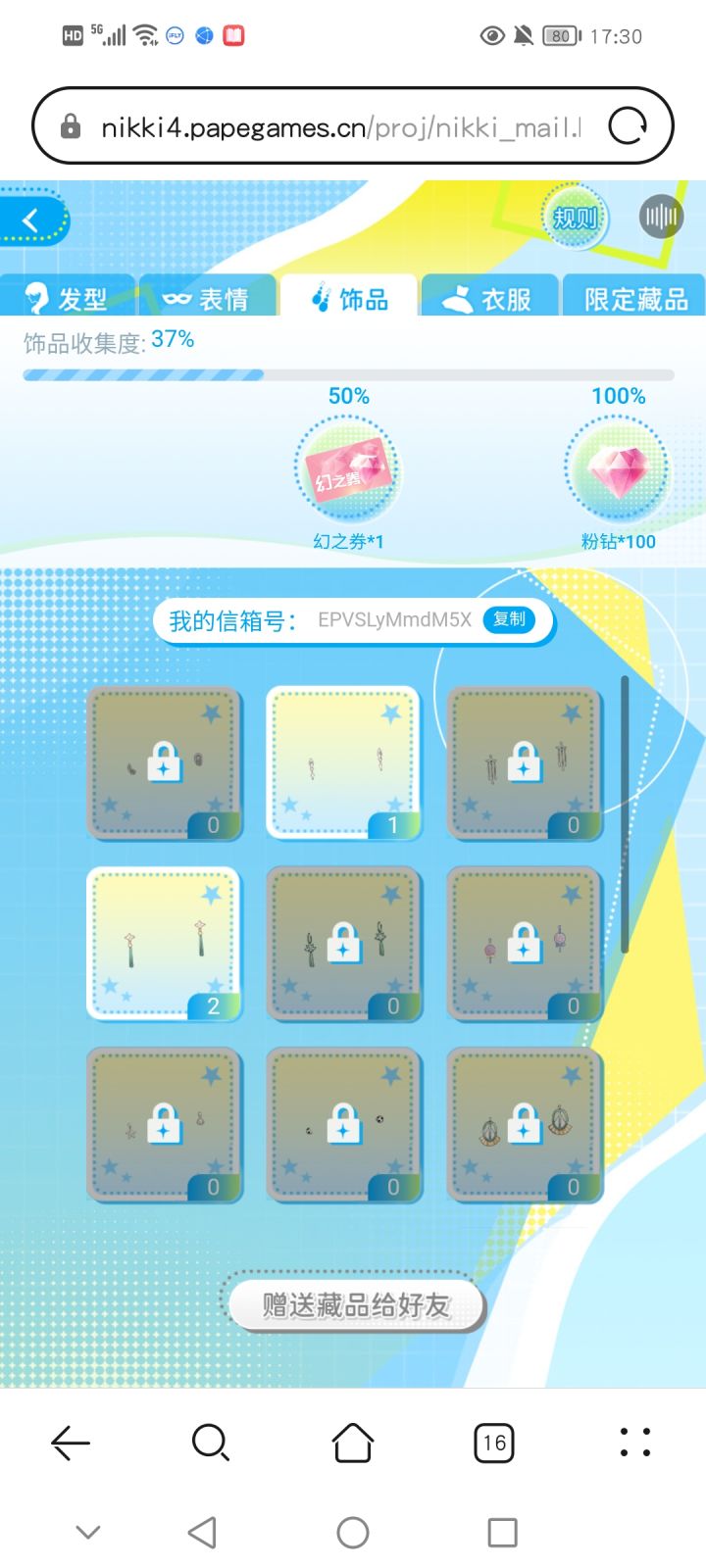Screen dimensions: 706x1568
Task: Tap 复制 to copy the mailbox ID
Action: [509, 619]
